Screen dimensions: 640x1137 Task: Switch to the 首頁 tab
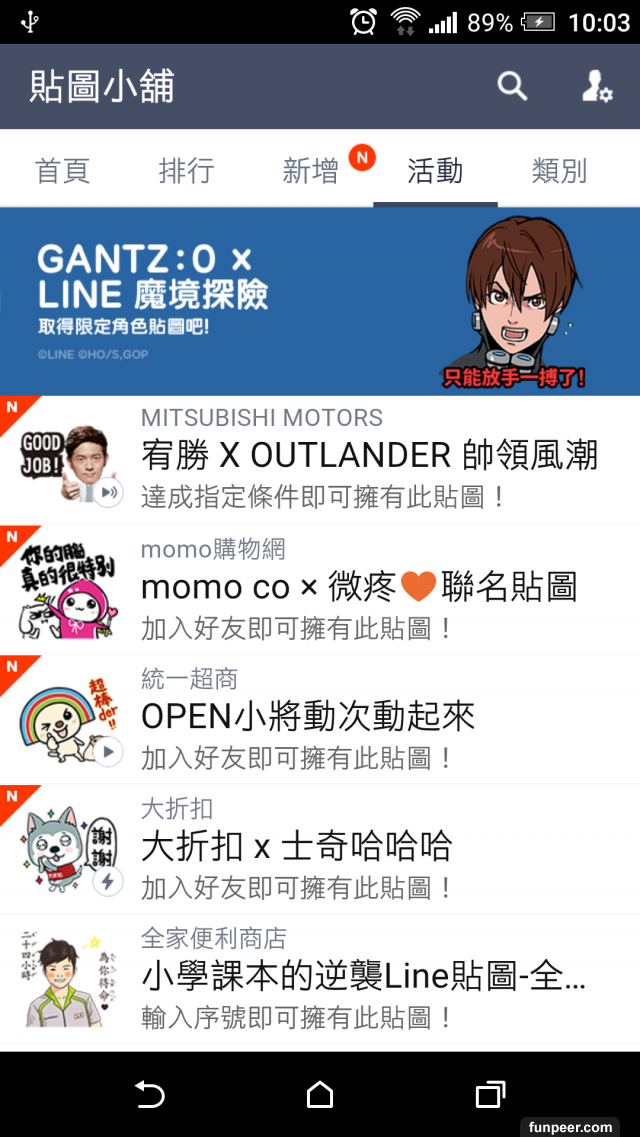pyautogui.click(x=62, y=171)
